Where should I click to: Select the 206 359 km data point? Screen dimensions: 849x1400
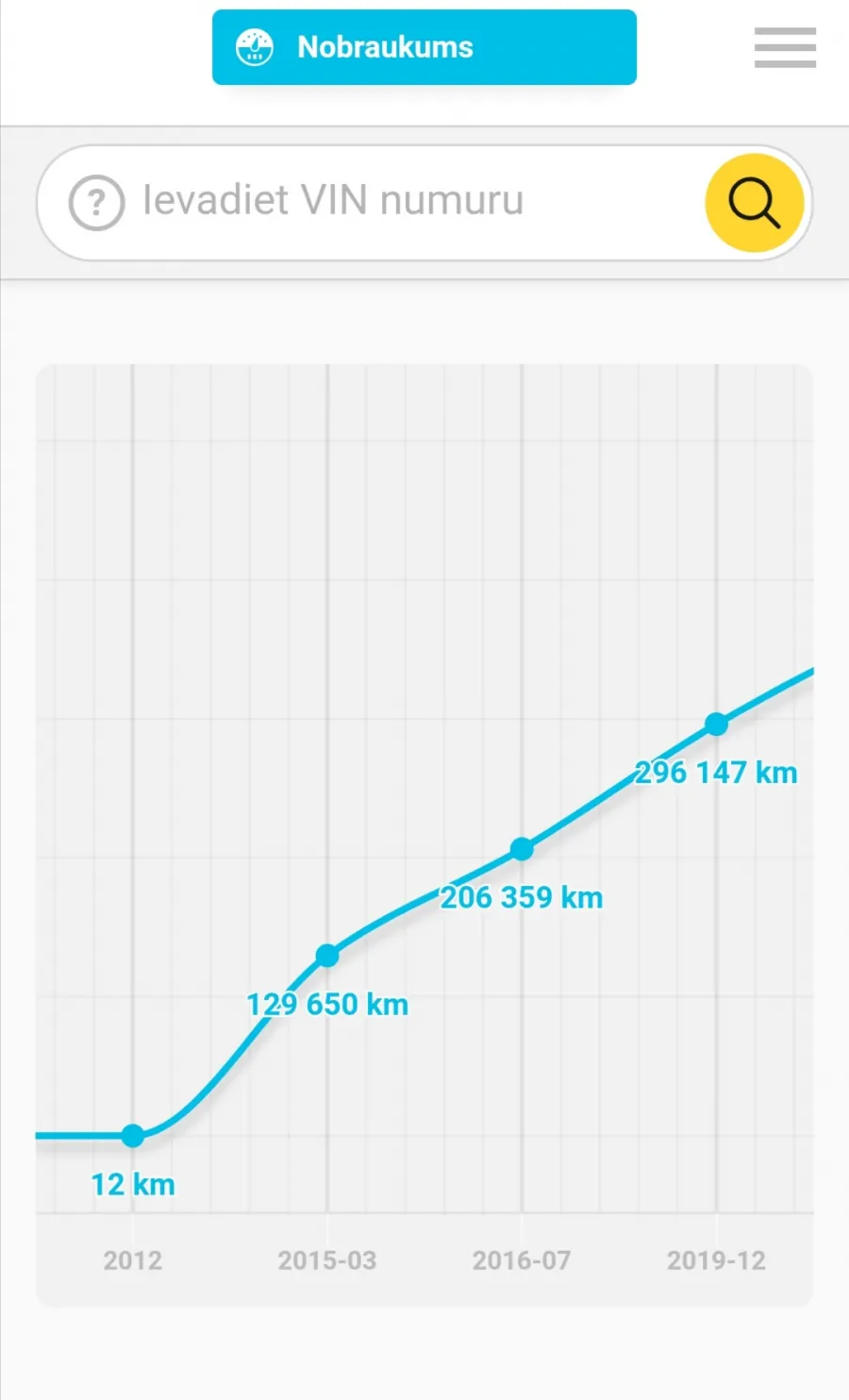[522, 849]
